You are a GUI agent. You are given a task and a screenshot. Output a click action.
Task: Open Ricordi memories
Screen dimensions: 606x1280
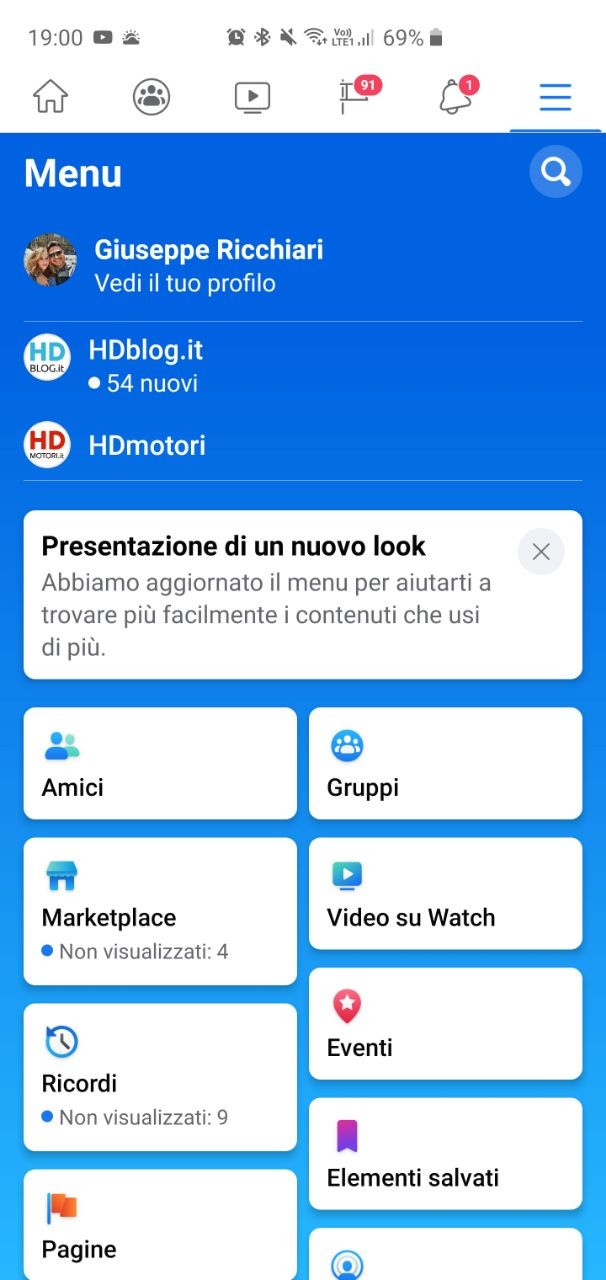[x=160, y=1077]
